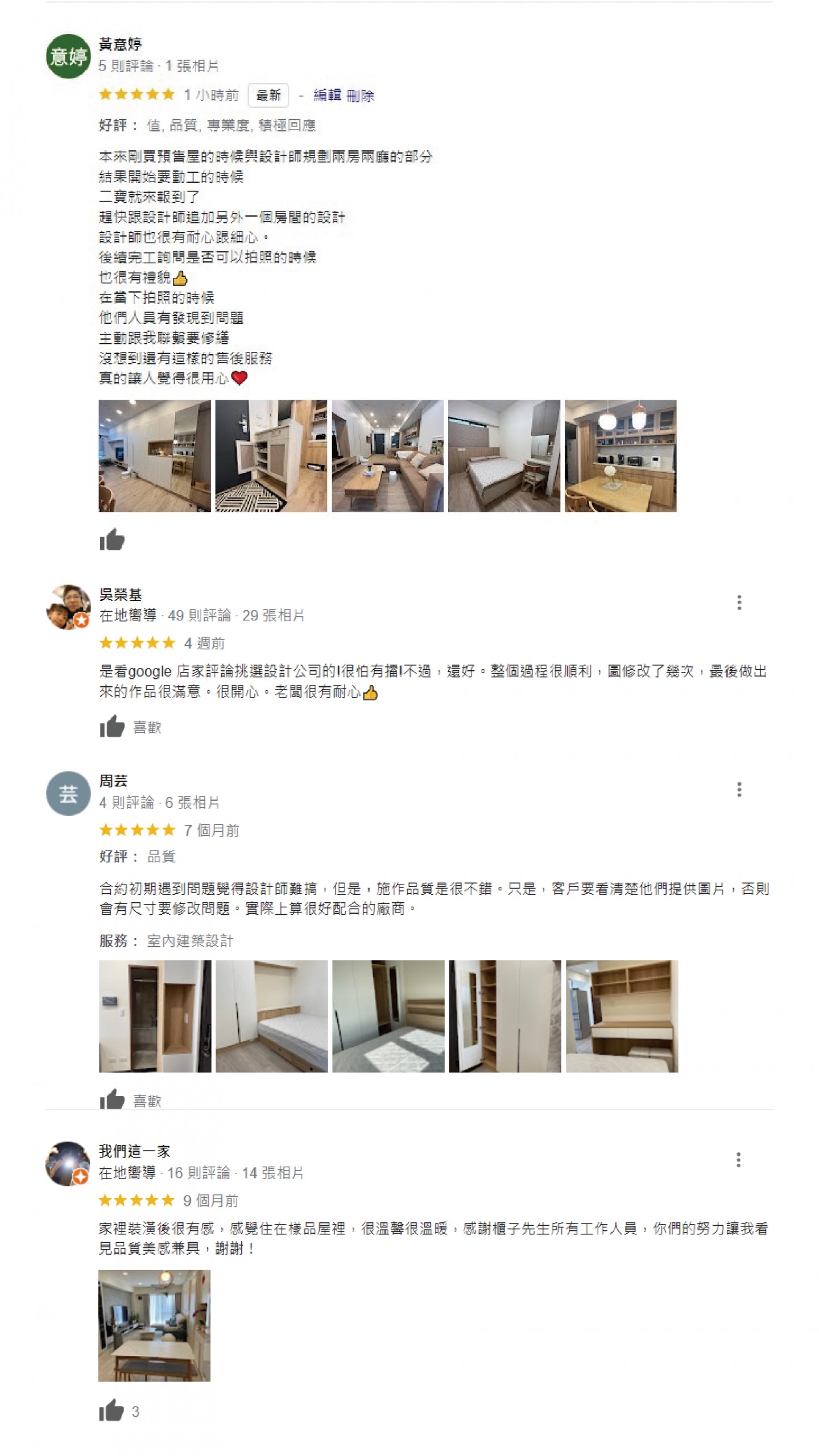Open first photo in 黃意婷's review
The image size is (819, 1456).
154,455
